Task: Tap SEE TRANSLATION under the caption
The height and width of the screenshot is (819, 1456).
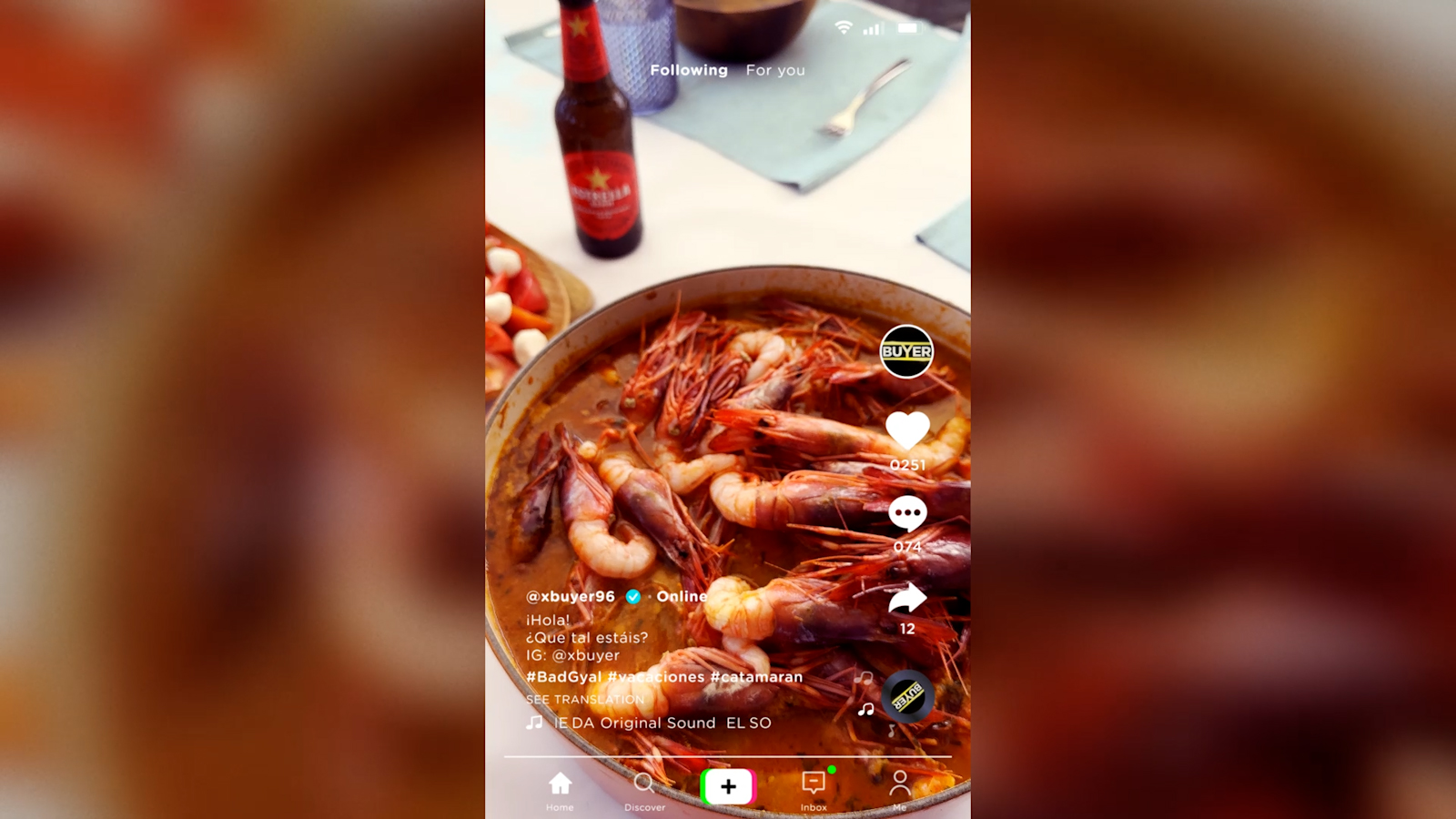Action: tap(585, 700)
